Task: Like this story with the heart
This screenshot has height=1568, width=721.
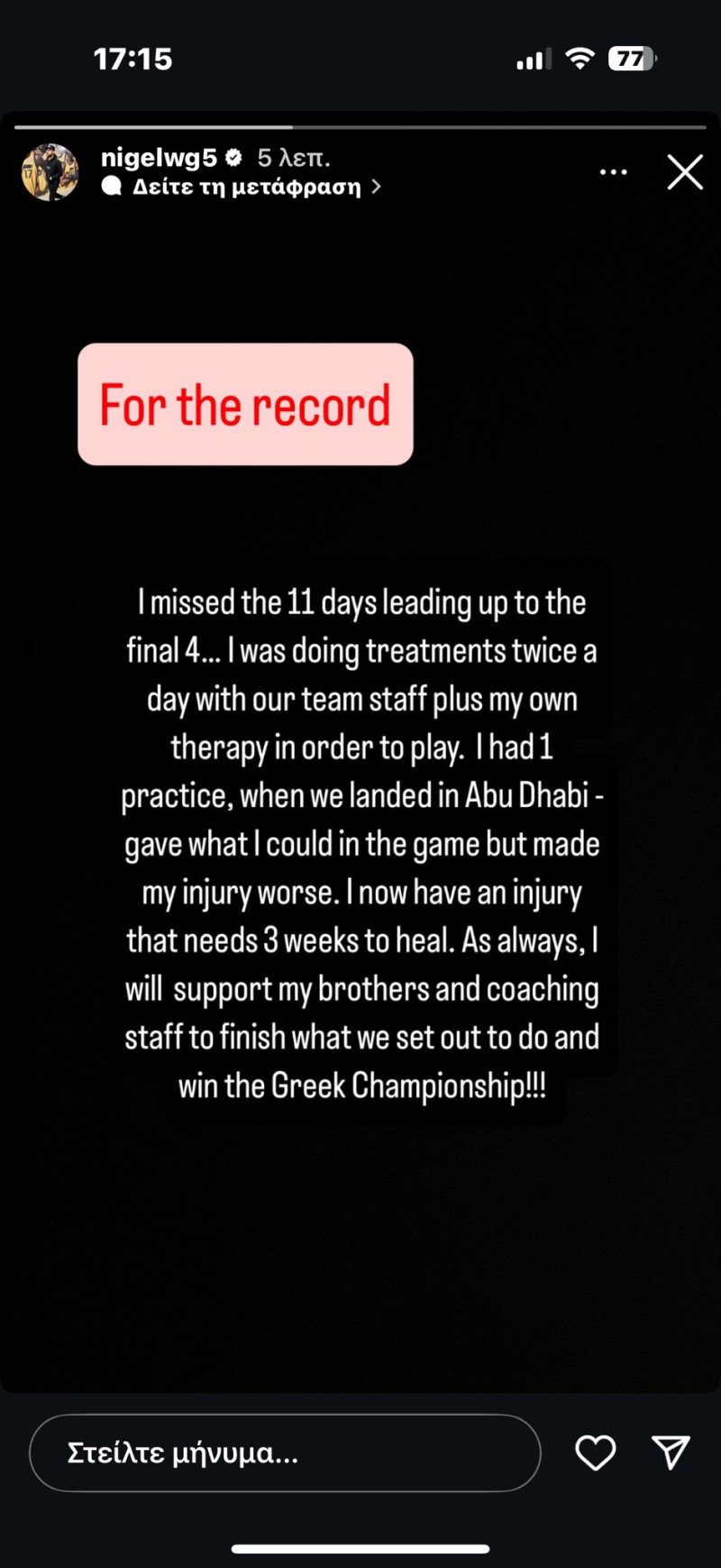Action: click(x=596, y=1453)
